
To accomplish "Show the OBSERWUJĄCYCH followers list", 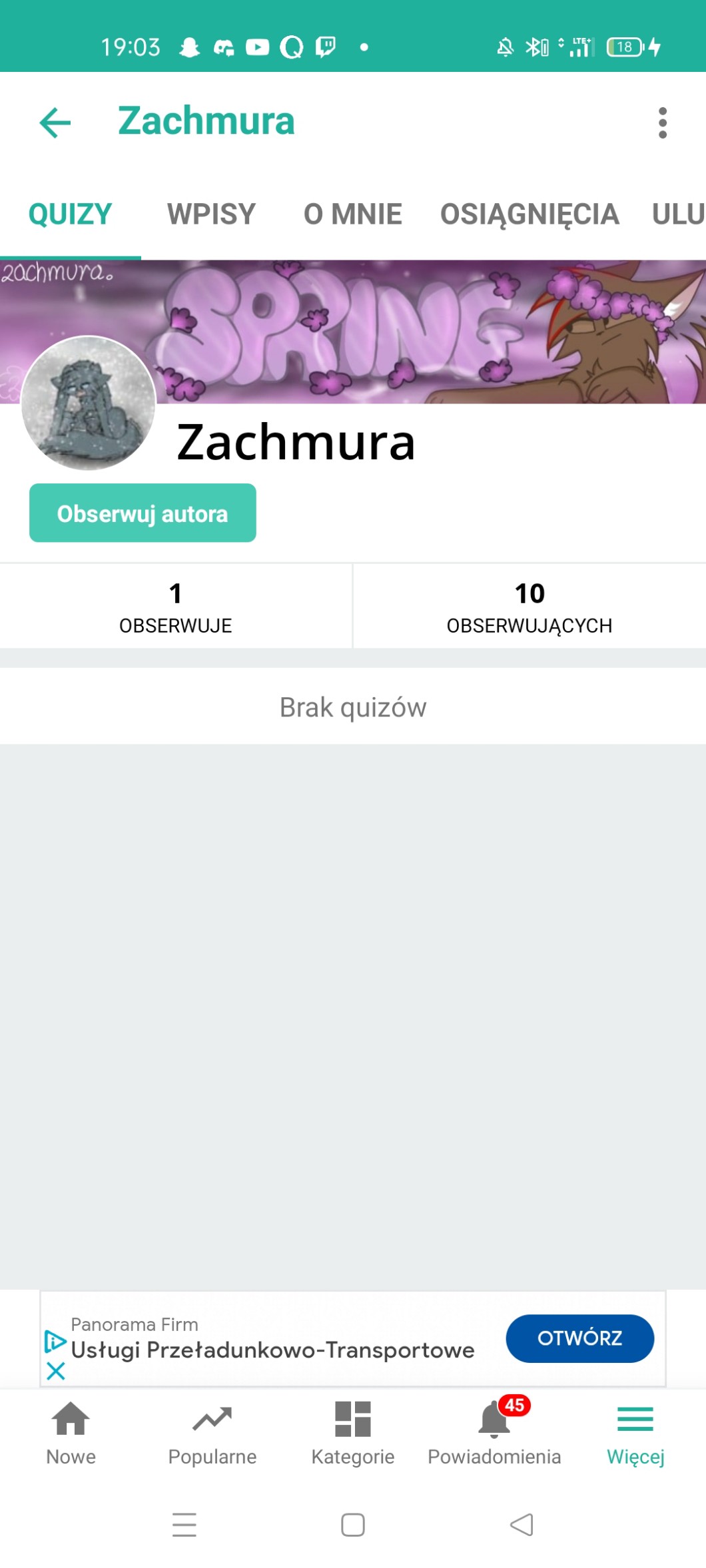I will 529,606.
